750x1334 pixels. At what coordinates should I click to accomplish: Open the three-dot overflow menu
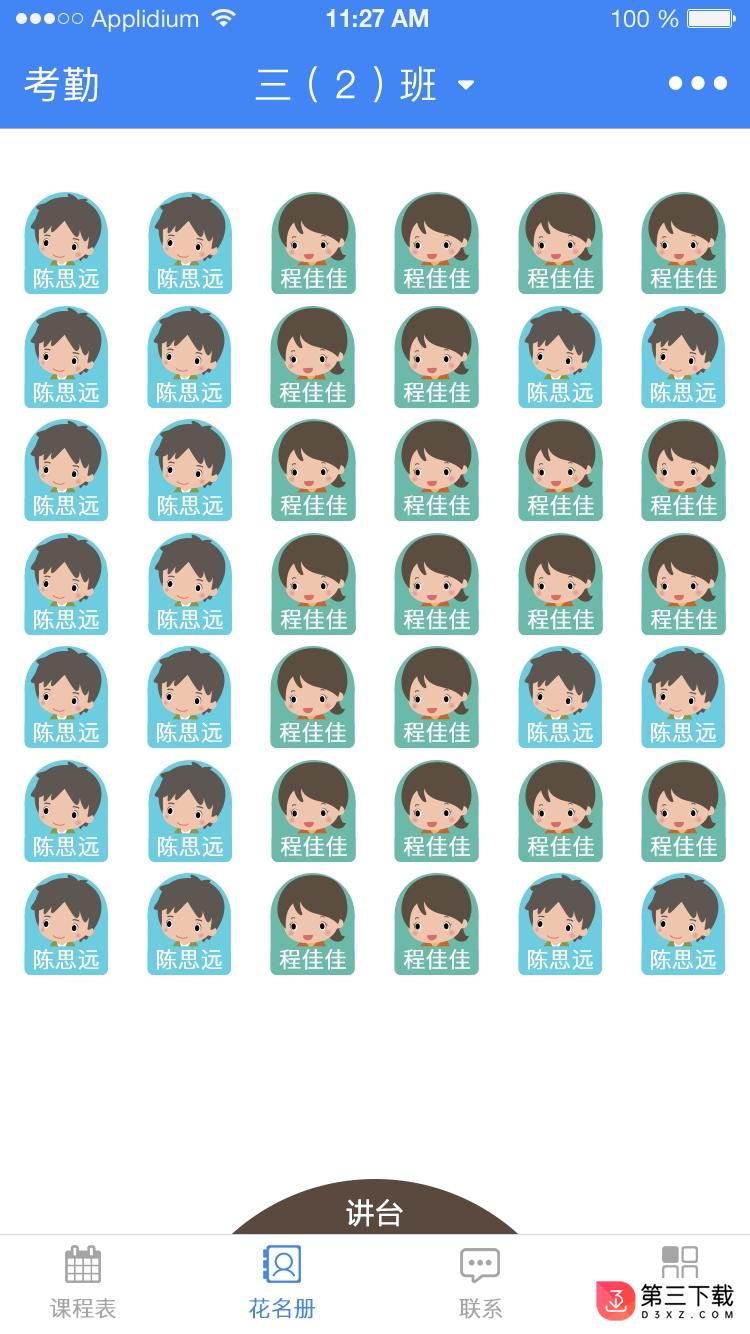click(x=698, y=84)
